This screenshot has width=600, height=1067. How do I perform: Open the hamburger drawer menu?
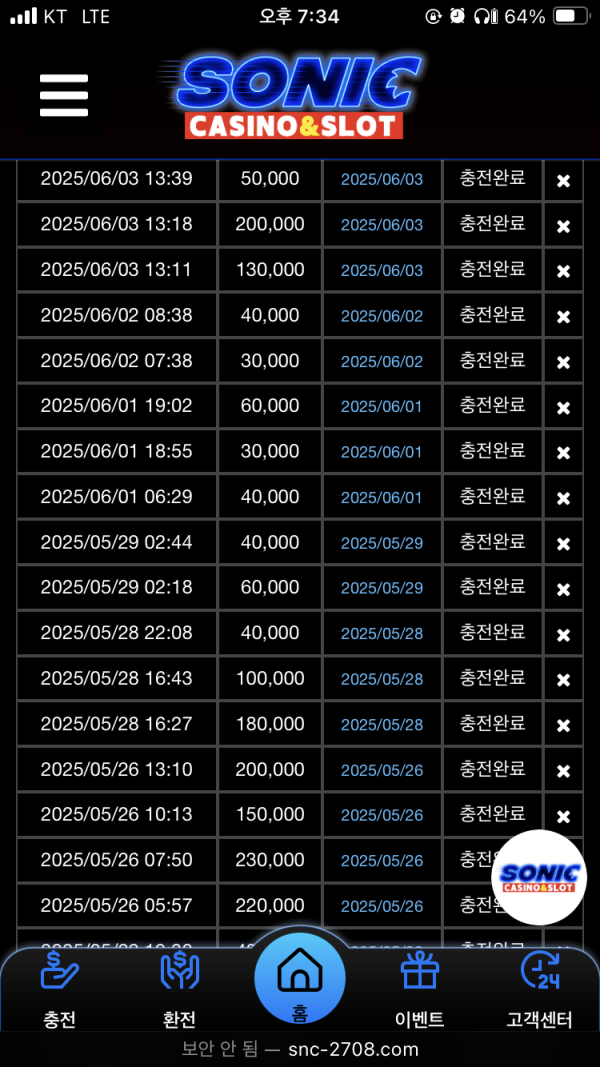(64, 95)
